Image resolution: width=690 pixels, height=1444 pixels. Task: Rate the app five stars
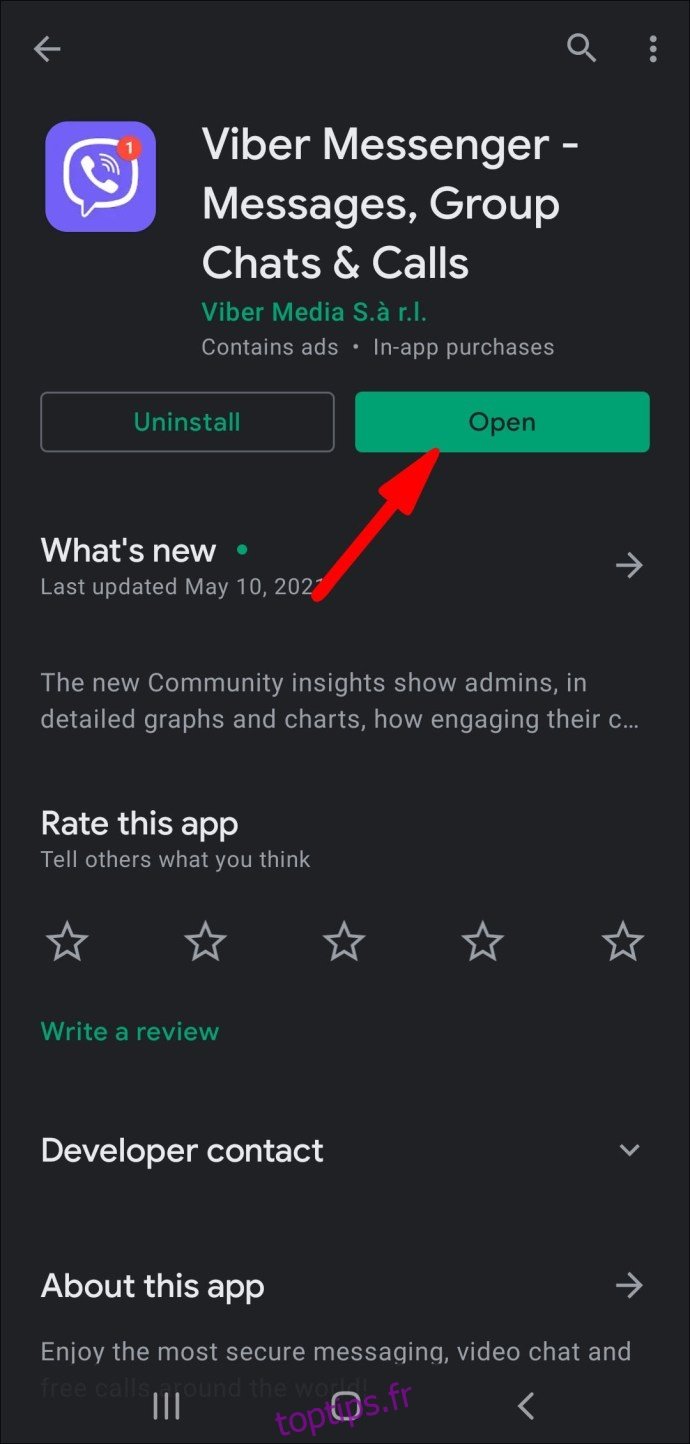pos(623,942)
